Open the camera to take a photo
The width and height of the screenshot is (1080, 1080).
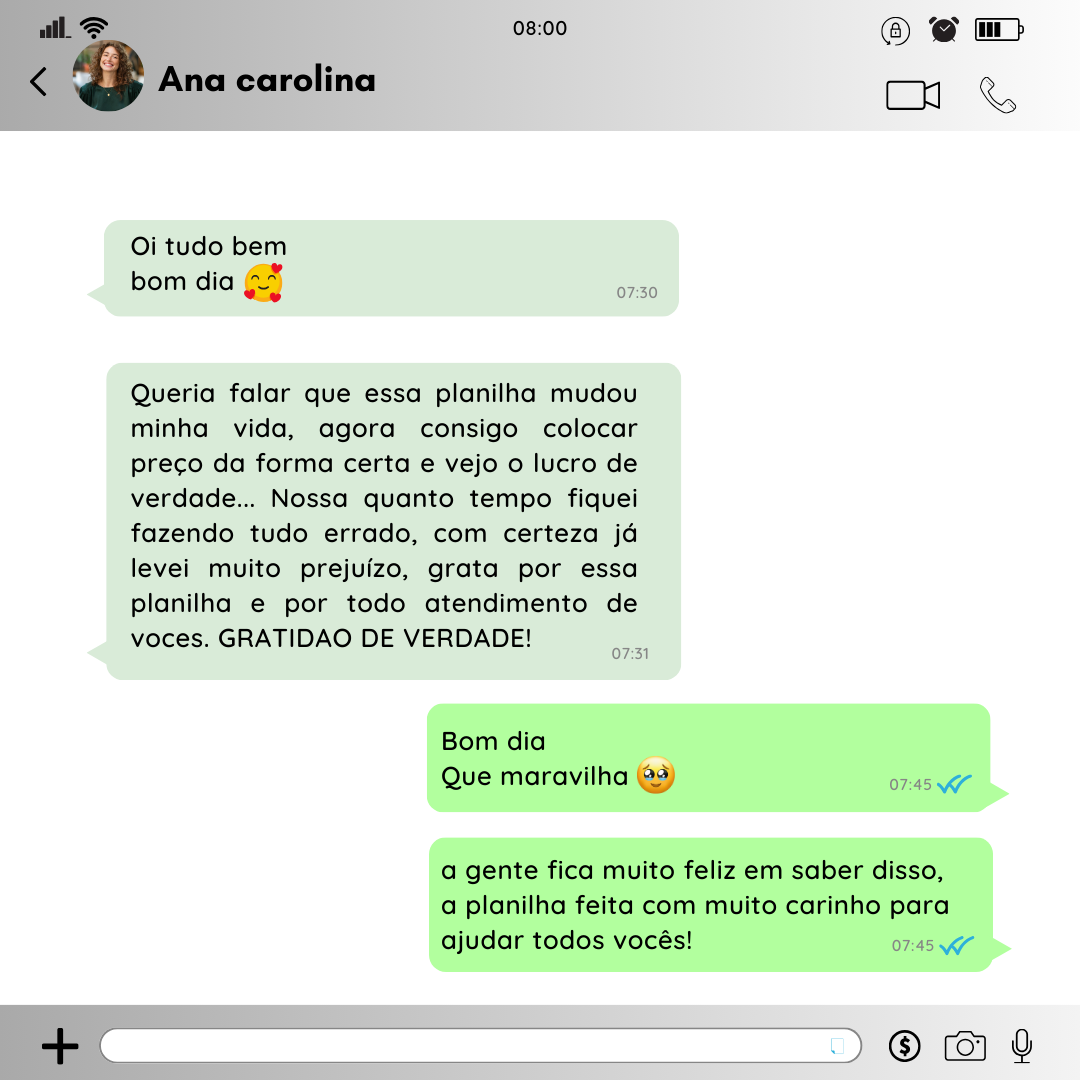tap(965, 1046)
